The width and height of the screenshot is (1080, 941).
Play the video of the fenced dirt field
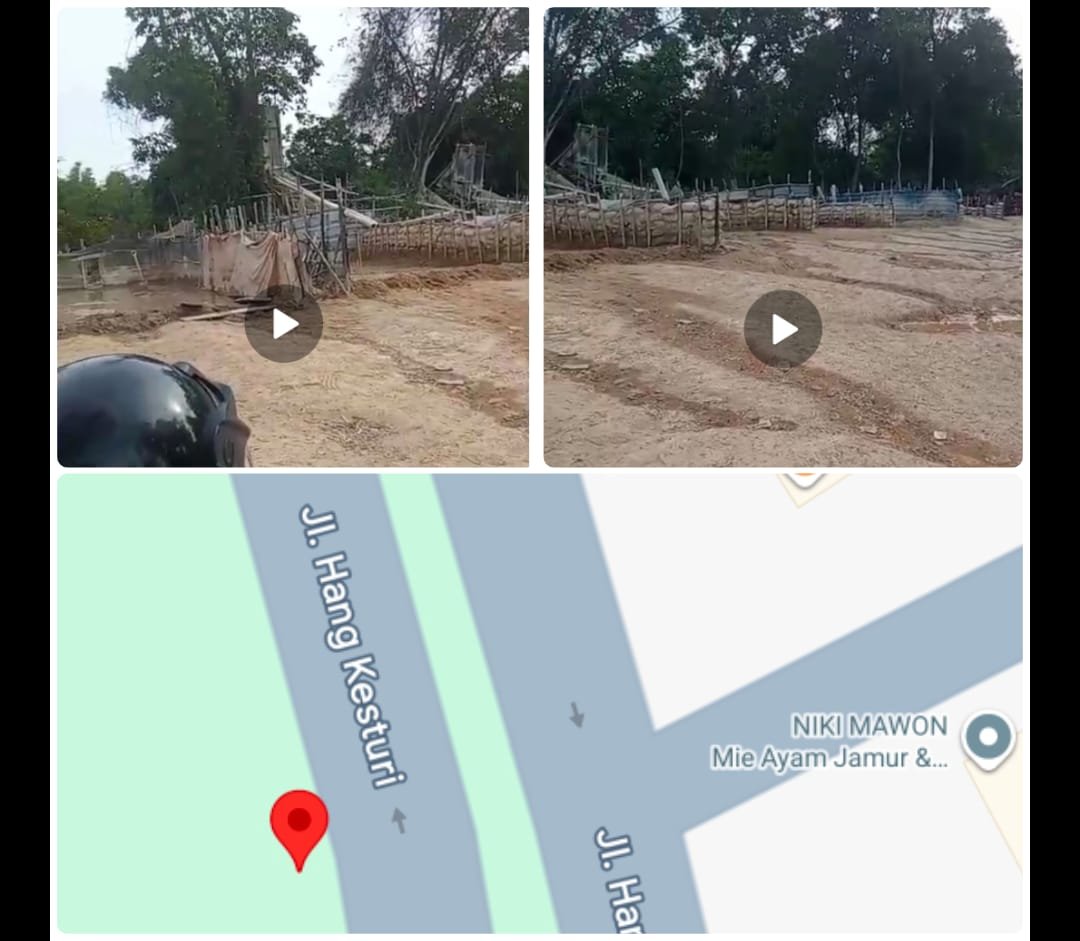783,329
